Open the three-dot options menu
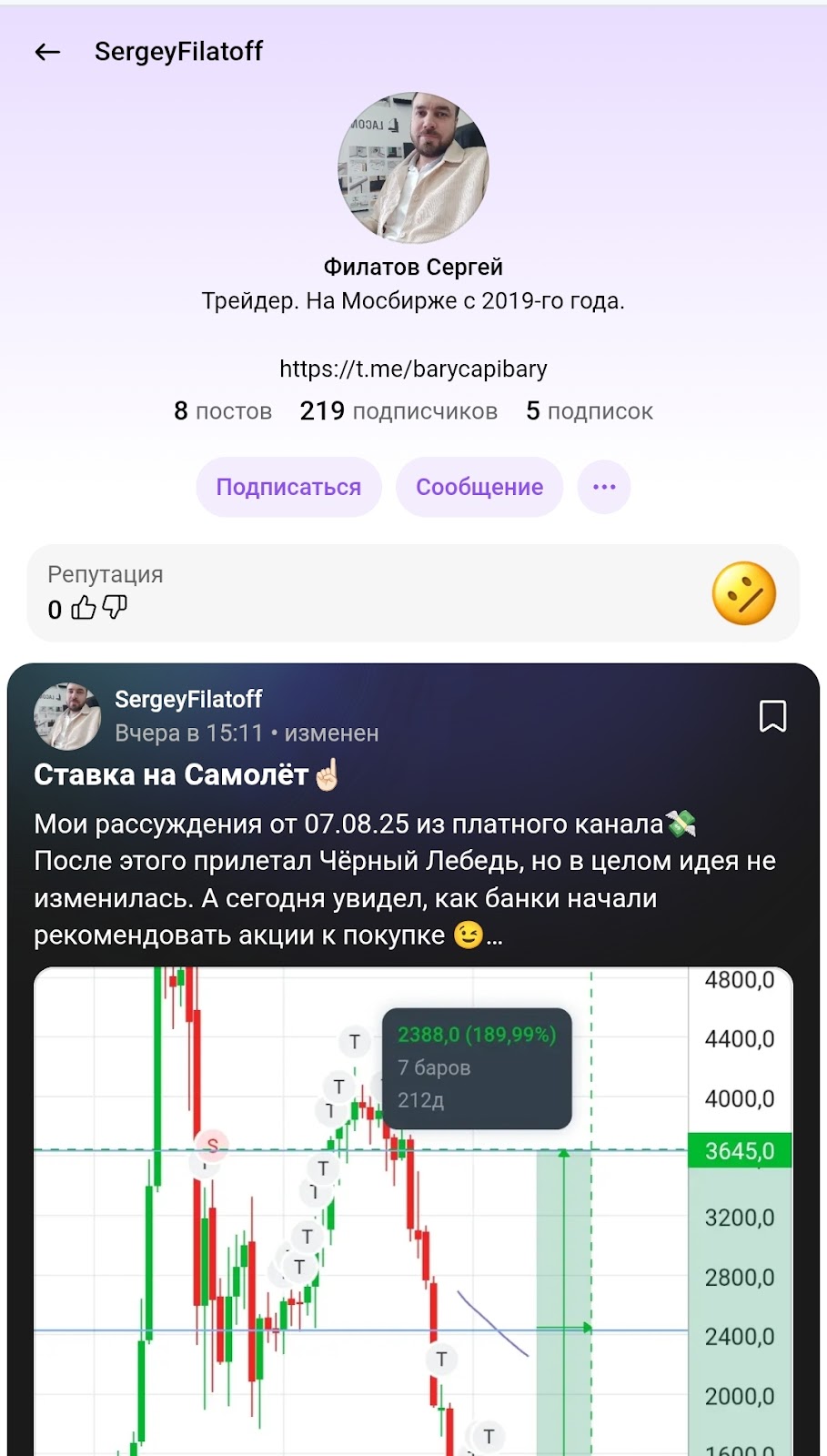Screen dimensions: 827x1456 coord(604,487)
